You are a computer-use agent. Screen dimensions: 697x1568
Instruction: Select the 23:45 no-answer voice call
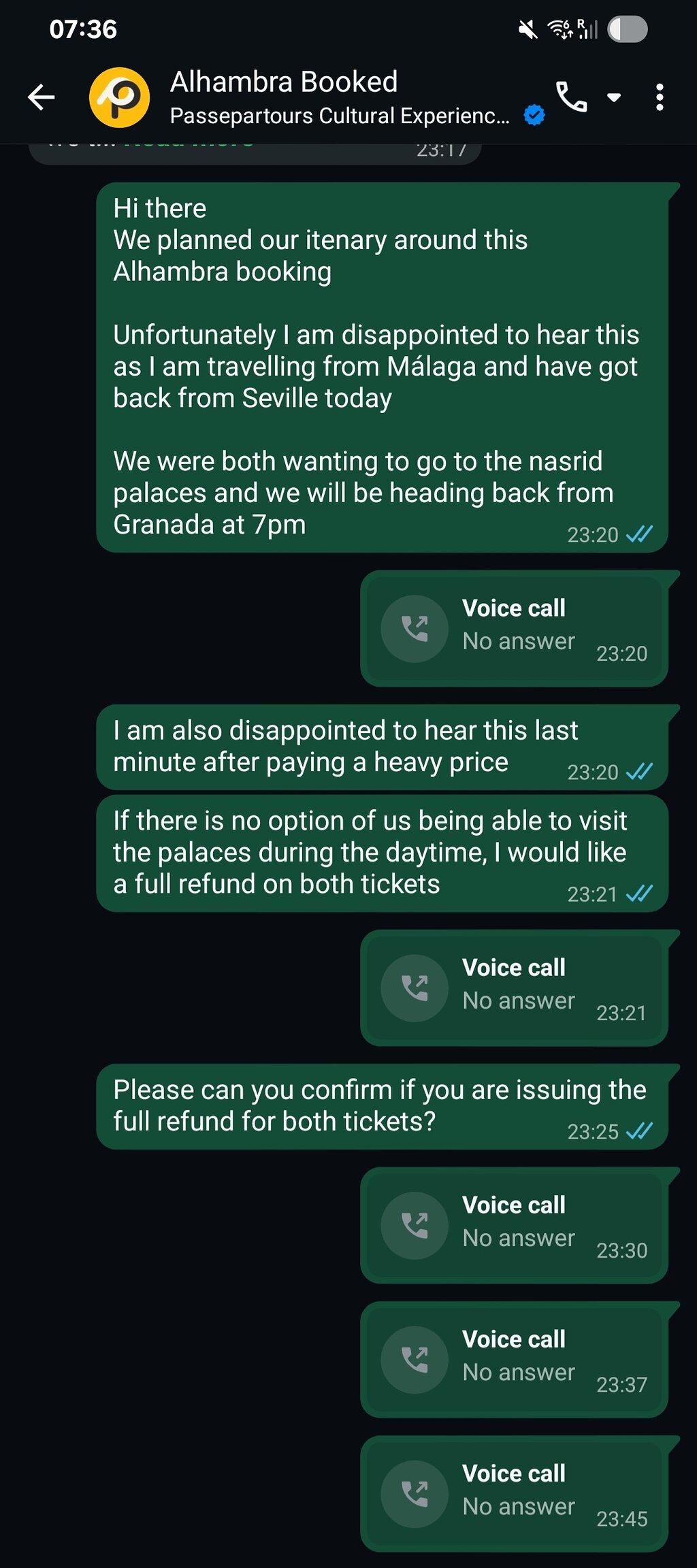point(514,1493)
